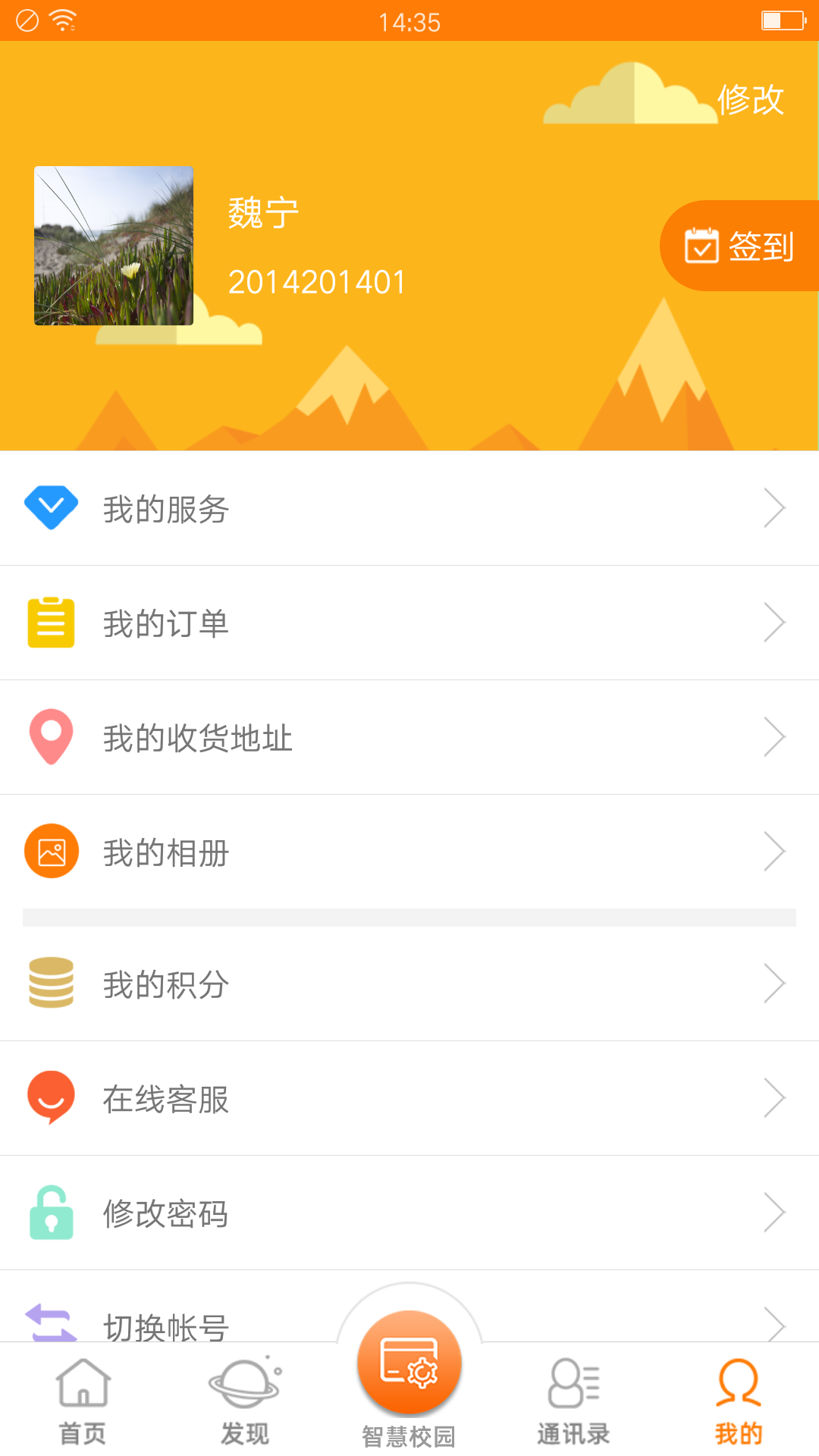Click the 修改 link at top right
Image resolution: width=819 pixels, height=1456 pixels.
tap(751, 99)
